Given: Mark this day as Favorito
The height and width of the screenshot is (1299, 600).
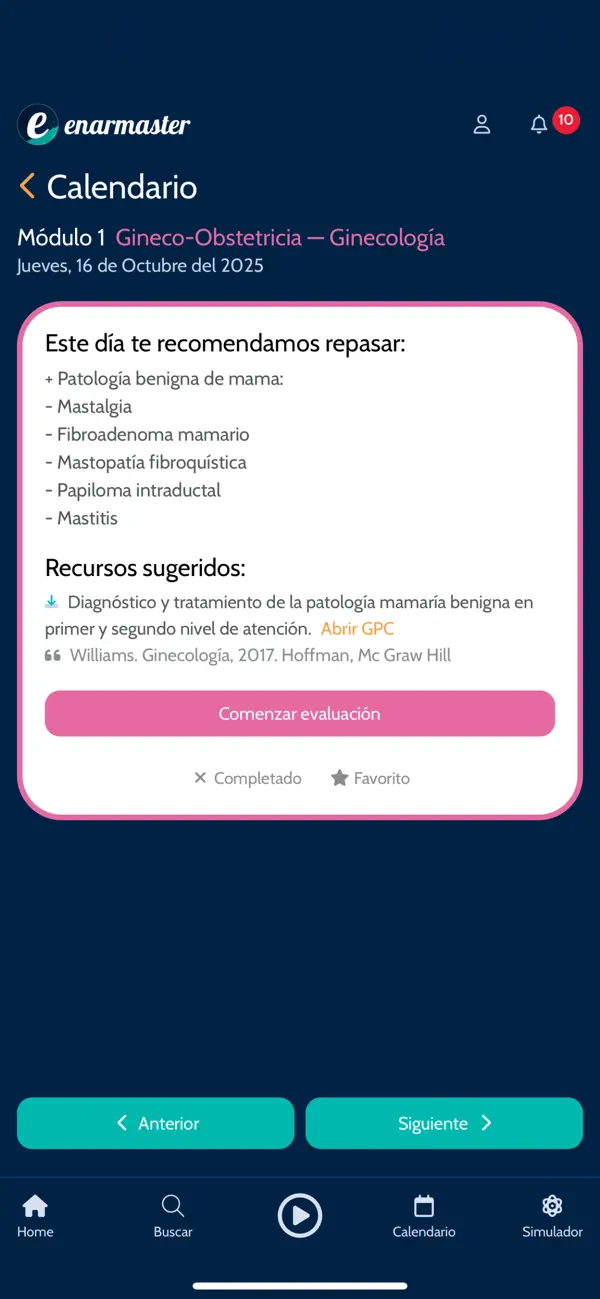Looking at the screenshot, I should click(x=370, y=778).
